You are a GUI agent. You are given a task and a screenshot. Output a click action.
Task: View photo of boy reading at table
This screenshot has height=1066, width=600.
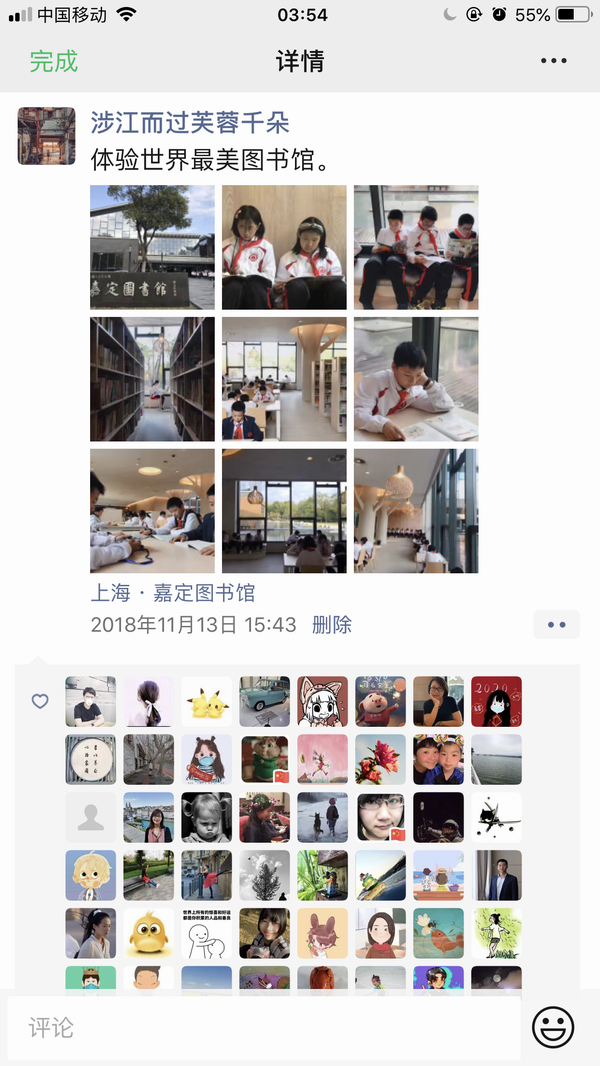click(x=416, y=379)
